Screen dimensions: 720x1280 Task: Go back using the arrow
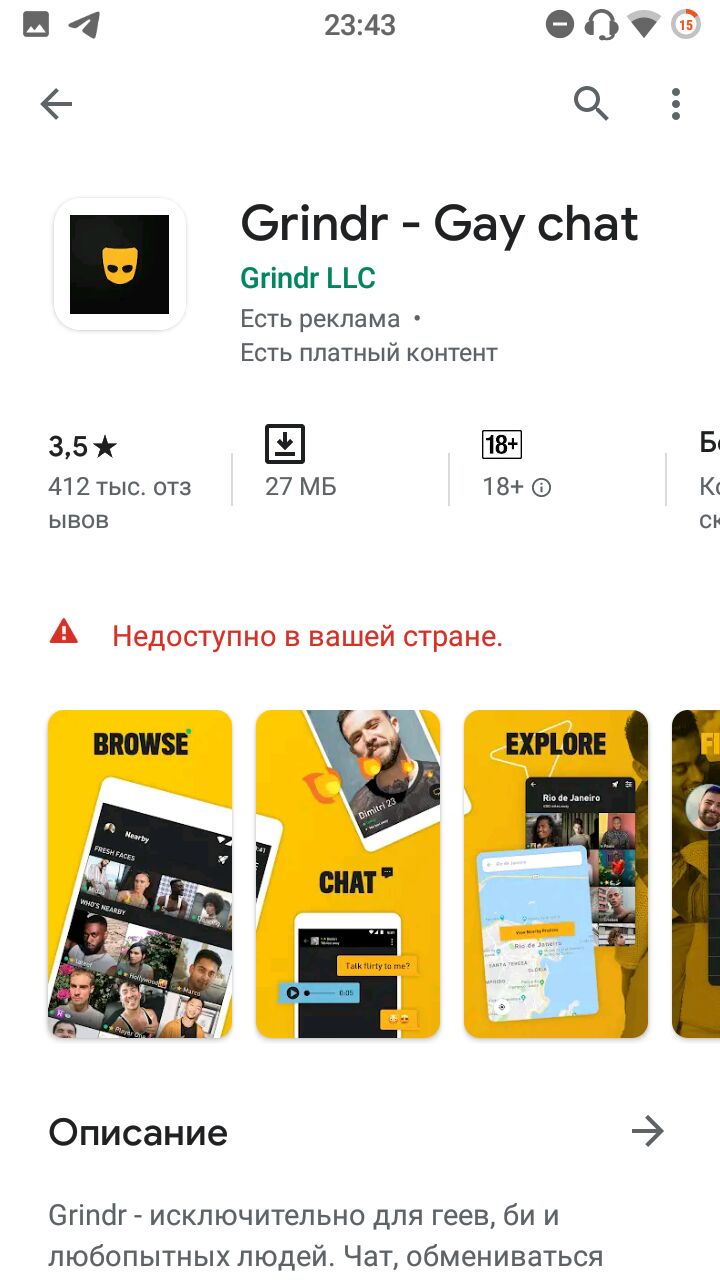[x=56, y=104]
